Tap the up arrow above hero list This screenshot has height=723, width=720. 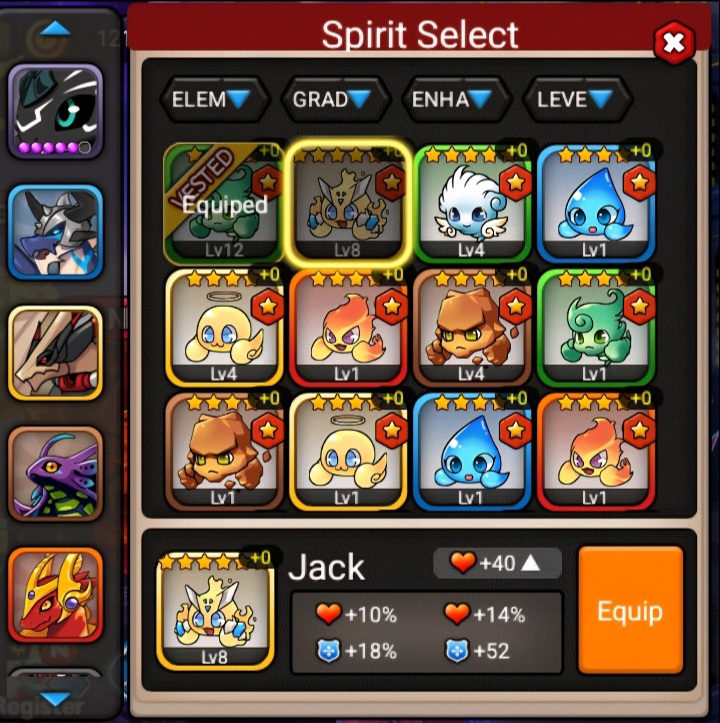tap(56, 29)
